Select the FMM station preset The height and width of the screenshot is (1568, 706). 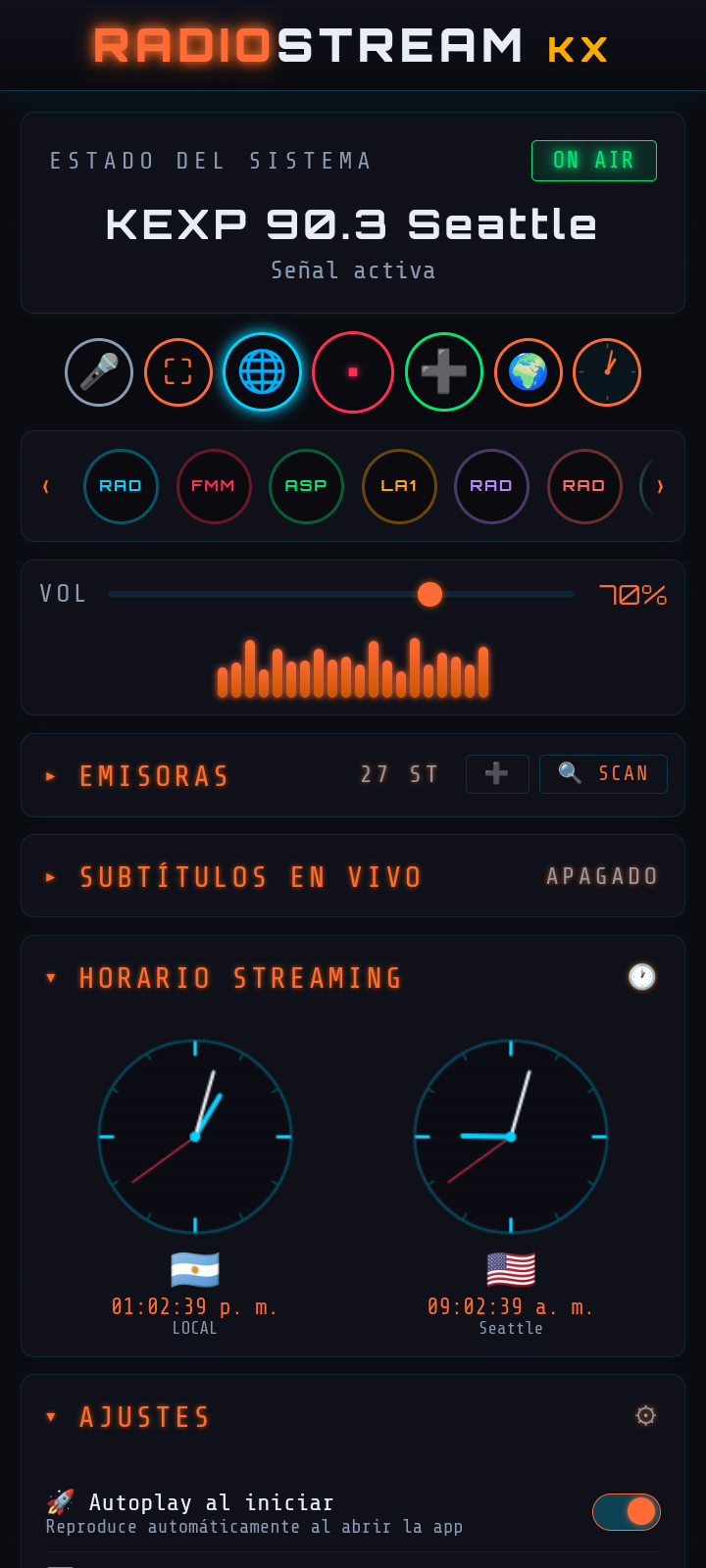coord(214,486)
